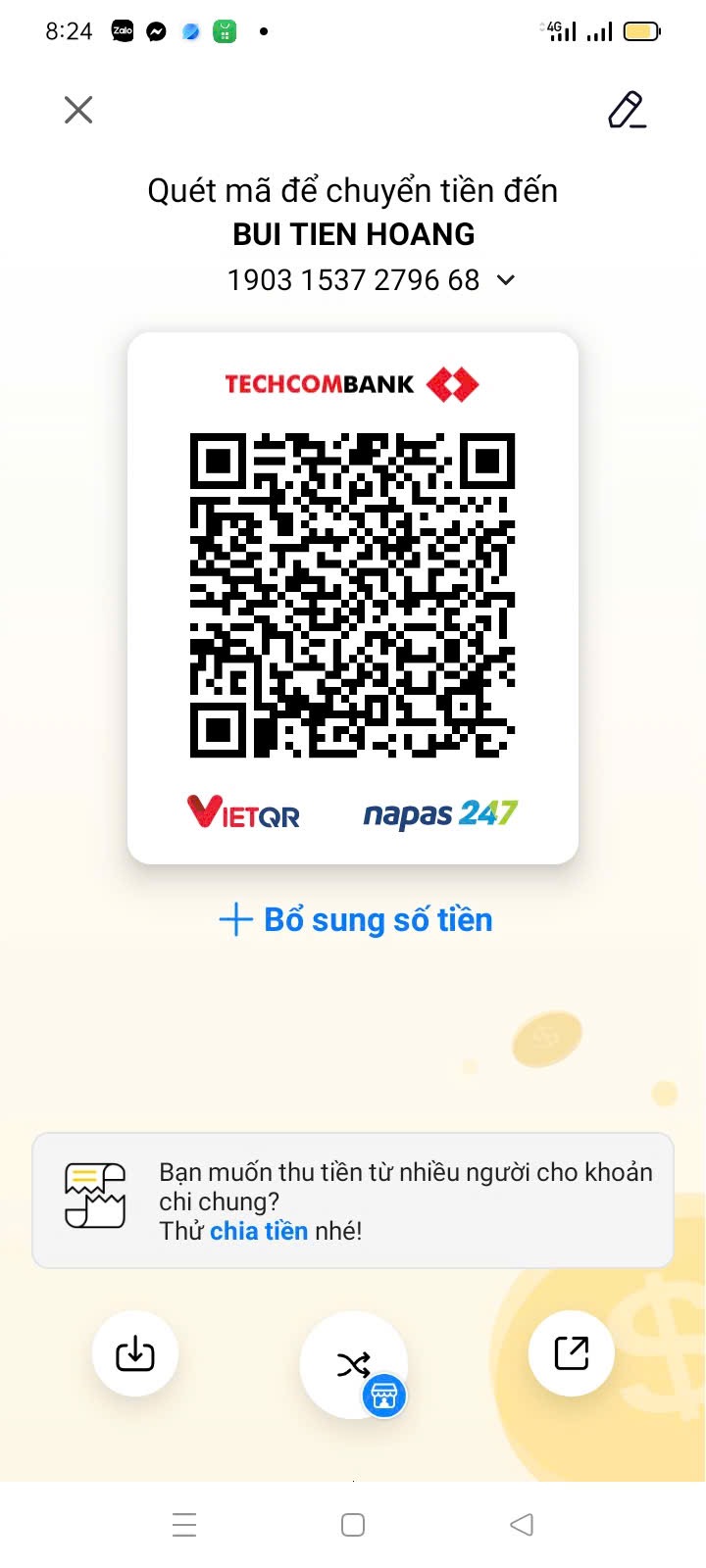Tap the switch QR type shuffle button

point(353,1364)
